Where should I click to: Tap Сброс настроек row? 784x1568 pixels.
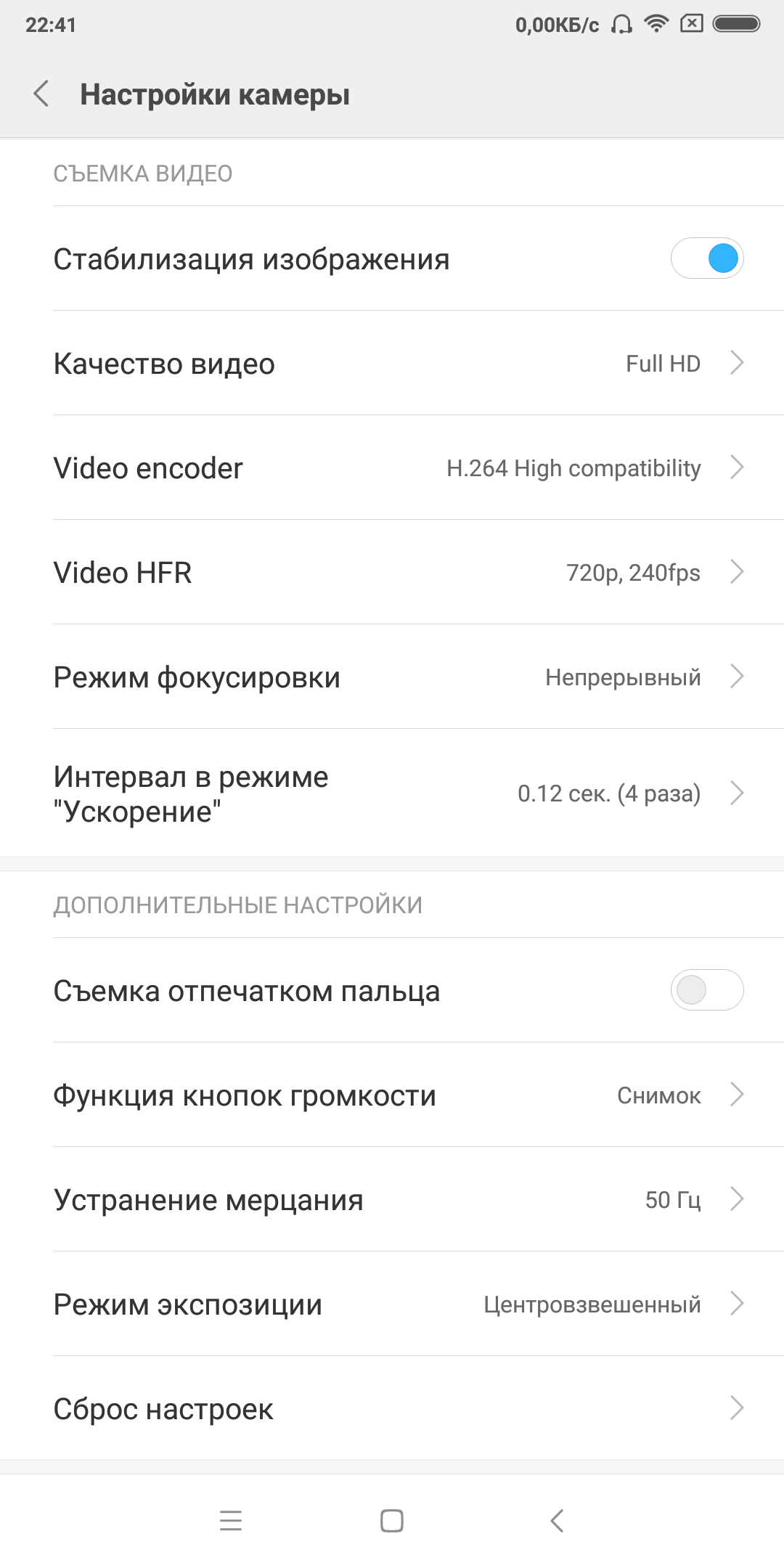(x=392, y=1408)
